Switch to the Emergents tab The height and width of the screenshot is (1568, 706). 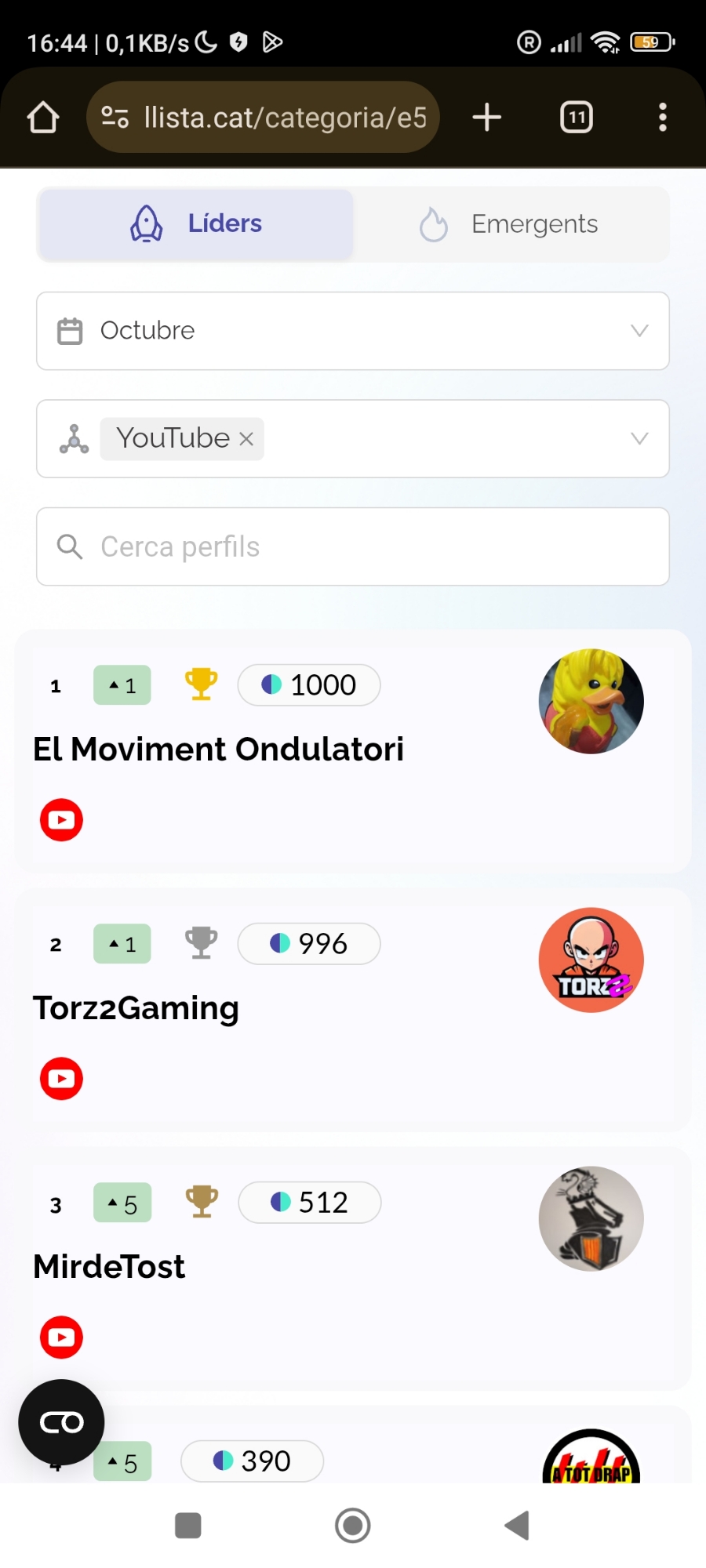pos(510,224)
